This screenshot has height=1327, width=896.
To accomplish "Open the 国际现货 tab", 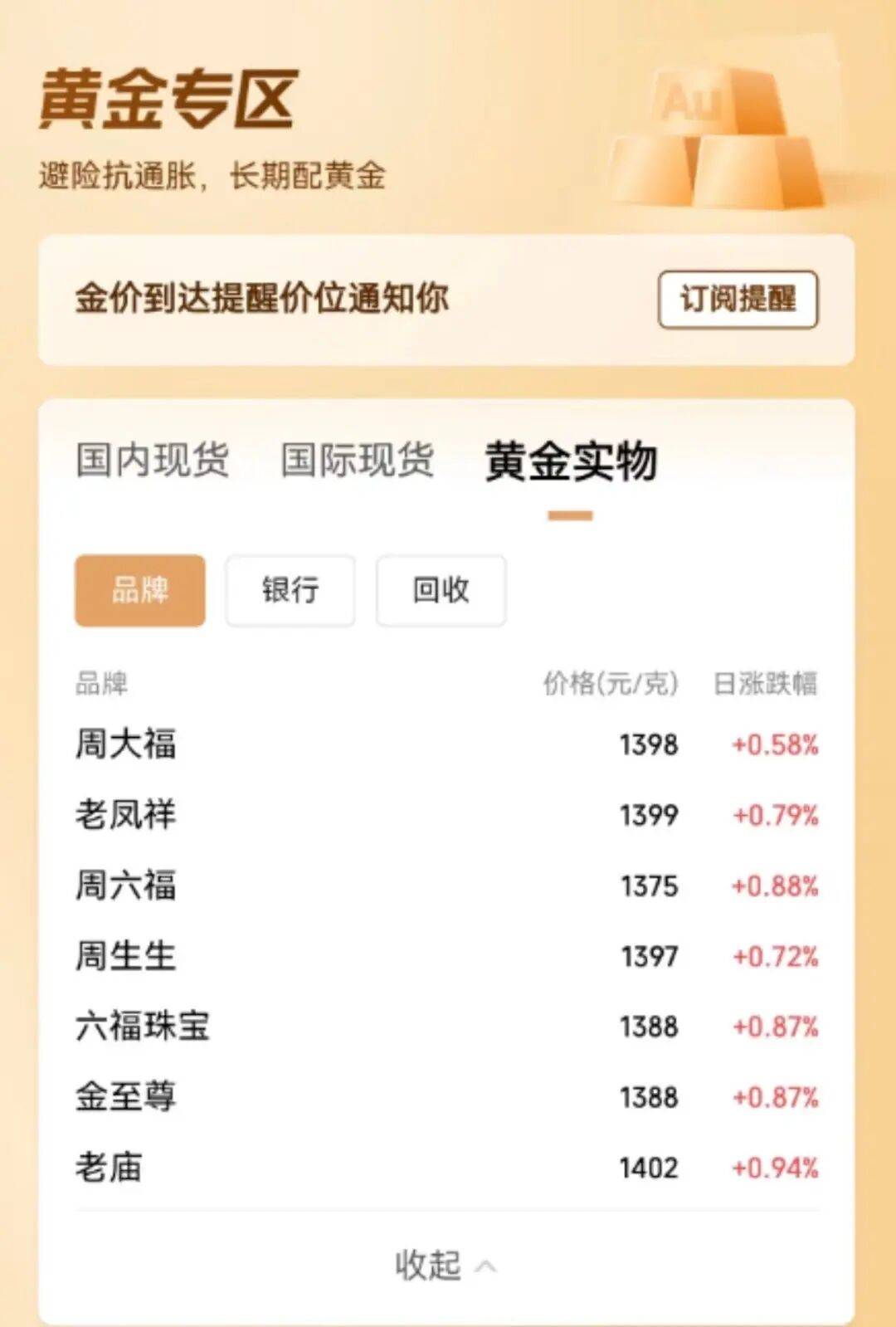I will coord(357,460).
